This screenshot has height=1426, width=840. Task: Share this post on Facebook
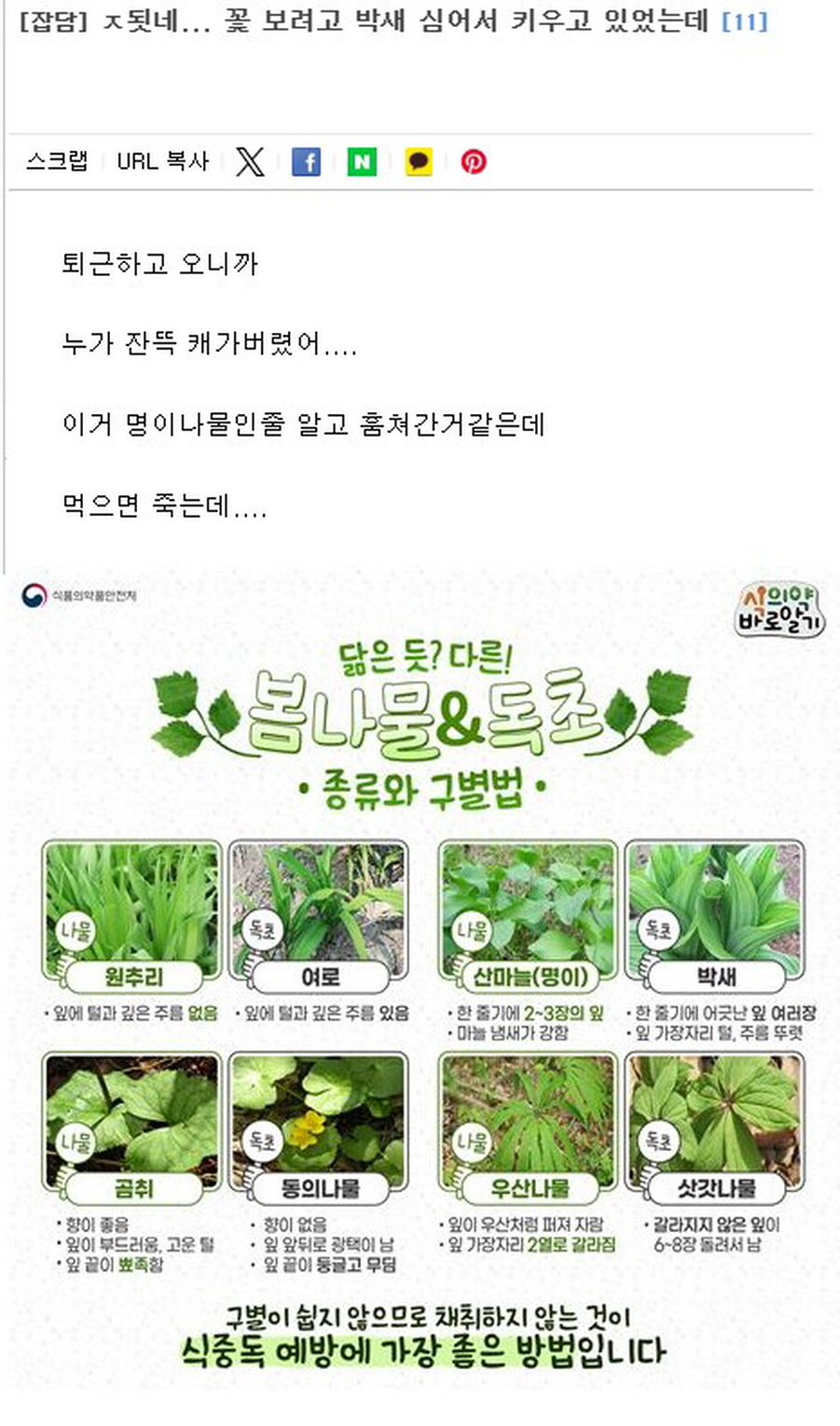click(x=306, y=161)
